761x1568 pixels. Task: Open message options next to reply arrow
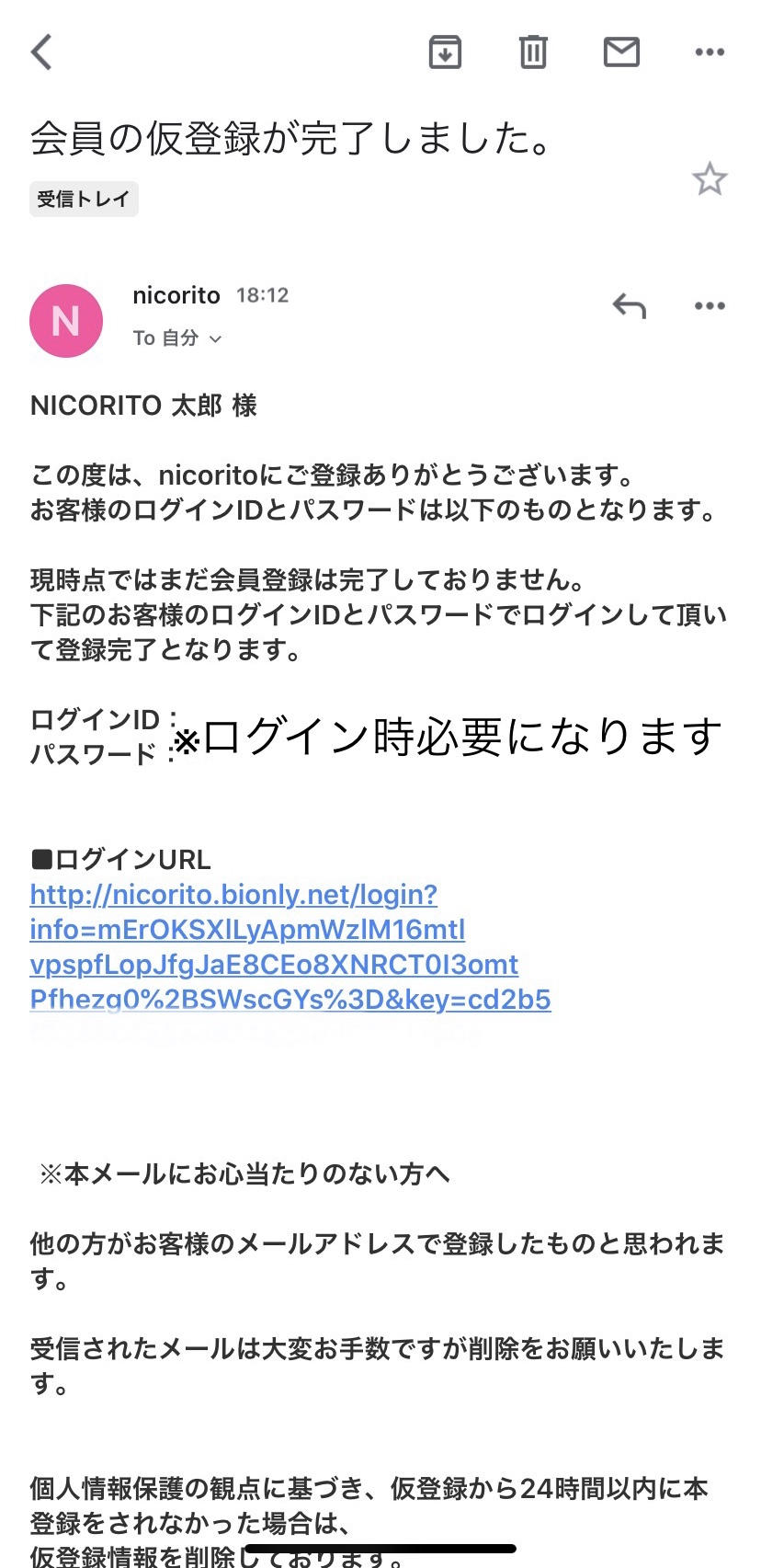(710, 306)
